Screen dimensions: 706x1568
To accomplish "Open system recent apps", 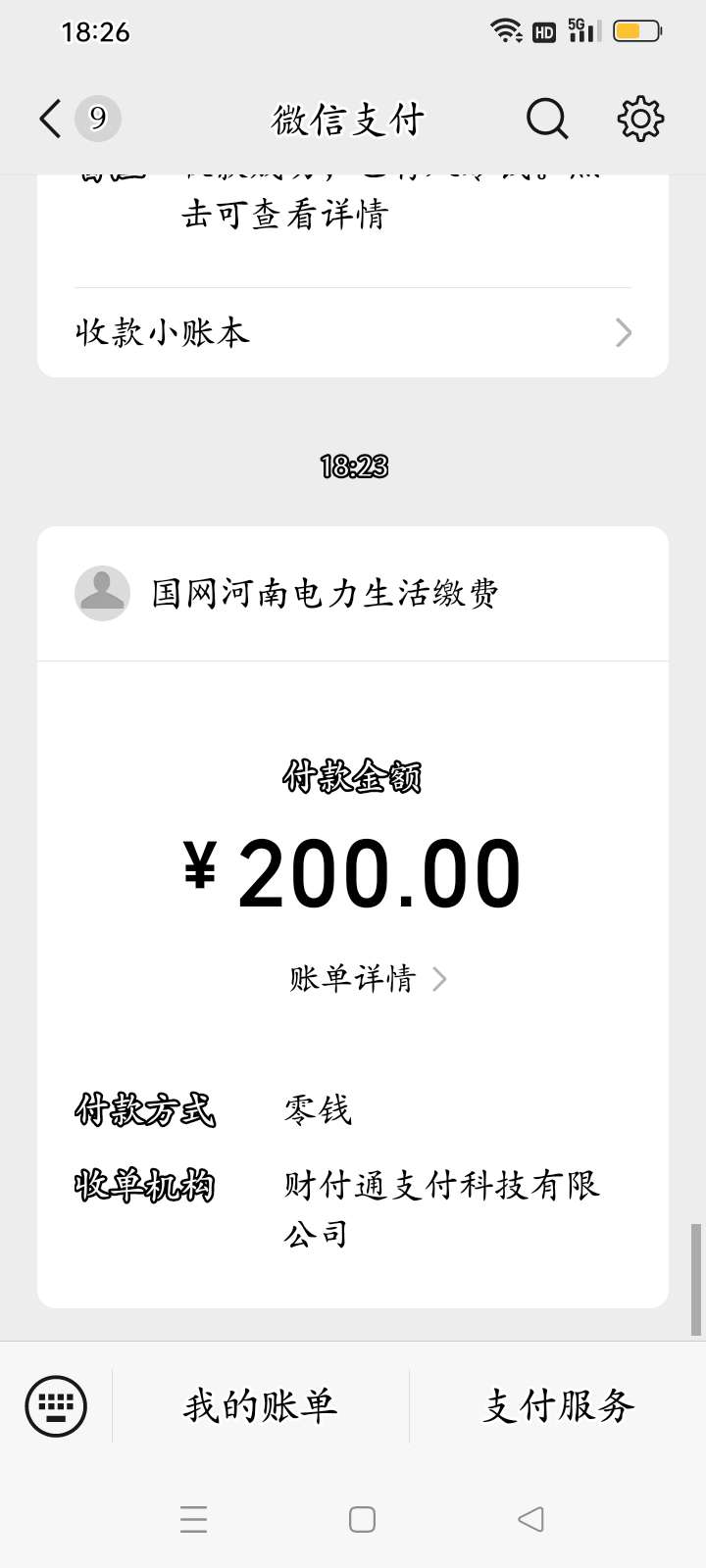I will 194,1519.
